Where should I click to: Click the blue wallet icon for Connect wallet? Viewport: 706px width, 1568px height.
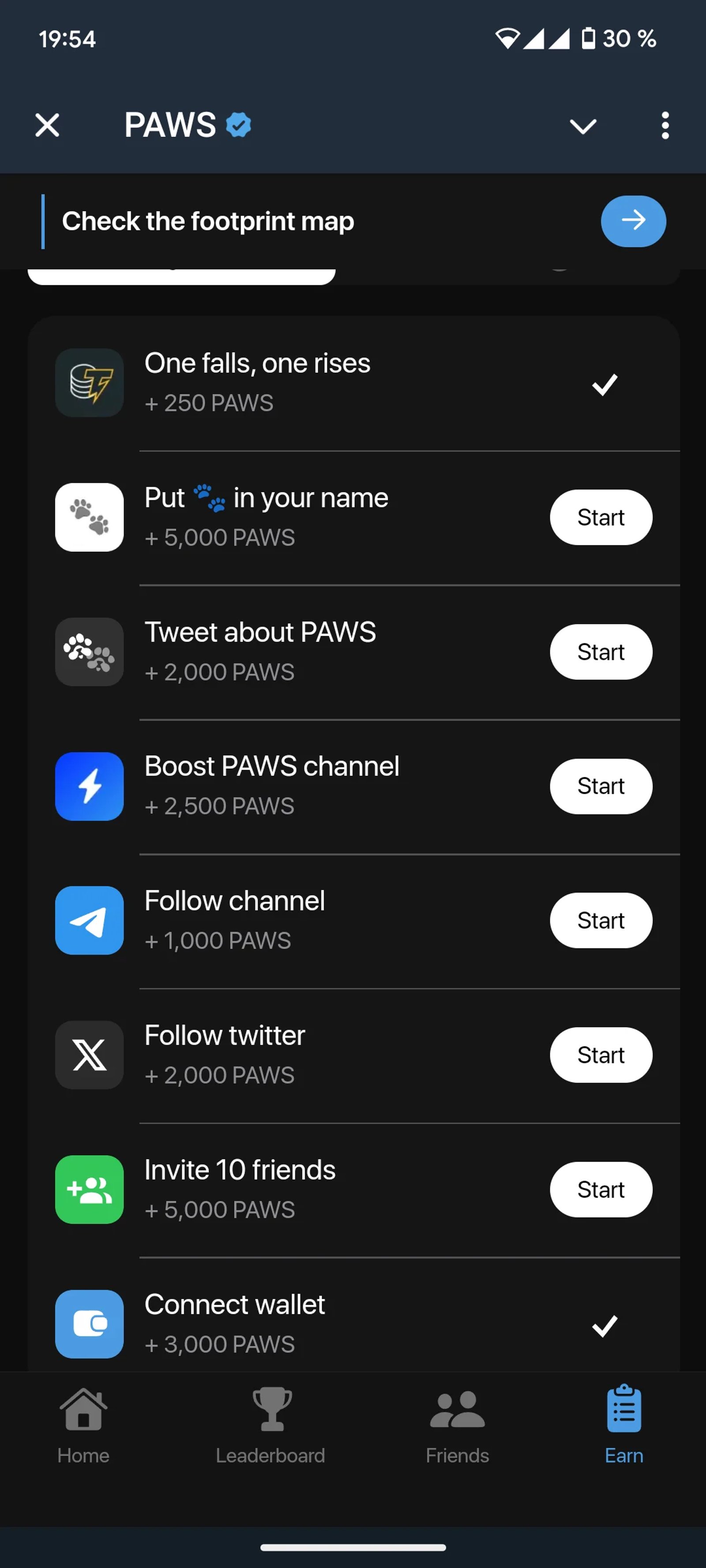click(89, 1325)
